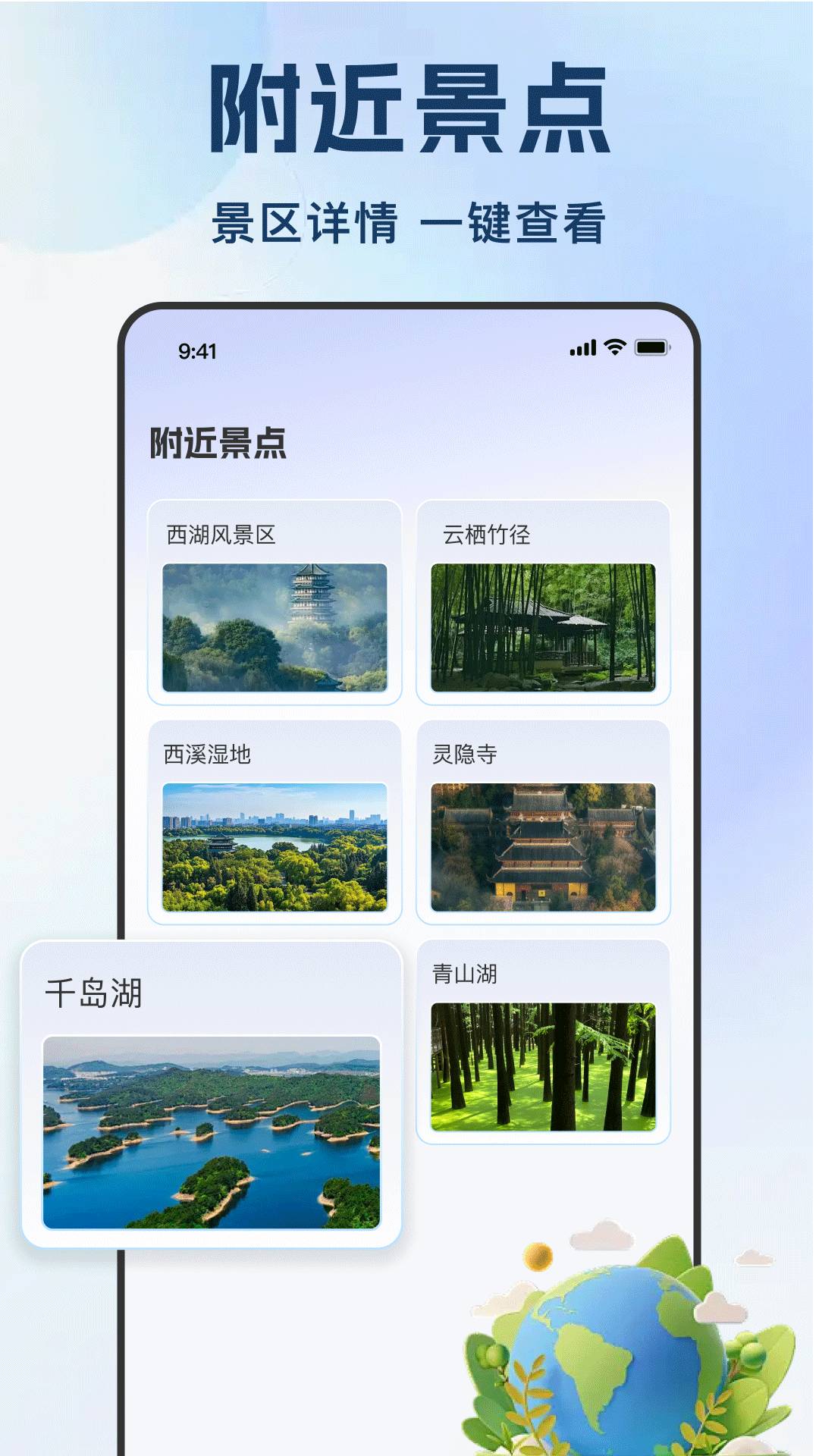This screenshot has height=1456, width=819.
Task: Select the 云栖竹径 card title text
Action: pyautogui.click(x=485, y=535)
